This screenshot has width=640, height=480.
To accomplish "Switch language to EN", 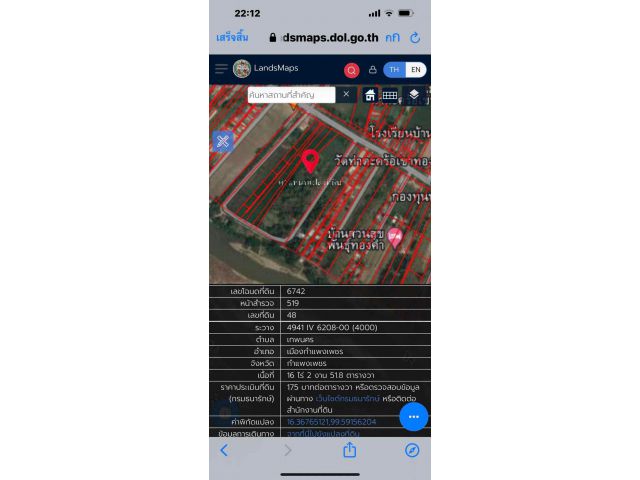I will [x=415, y=70].
